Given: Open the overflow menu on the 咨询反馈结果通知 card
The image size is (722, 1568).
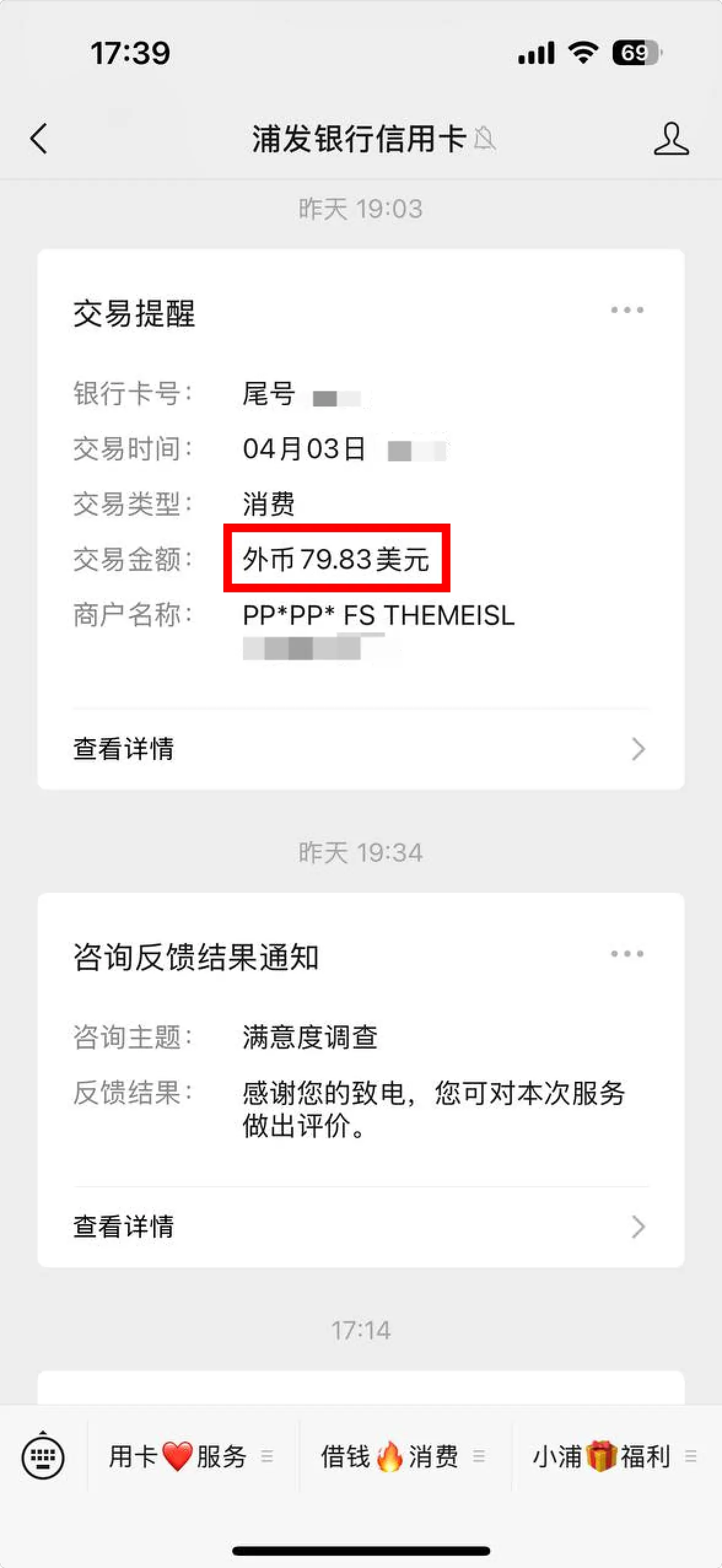Looking at the screenshot, I should [627, 953].
